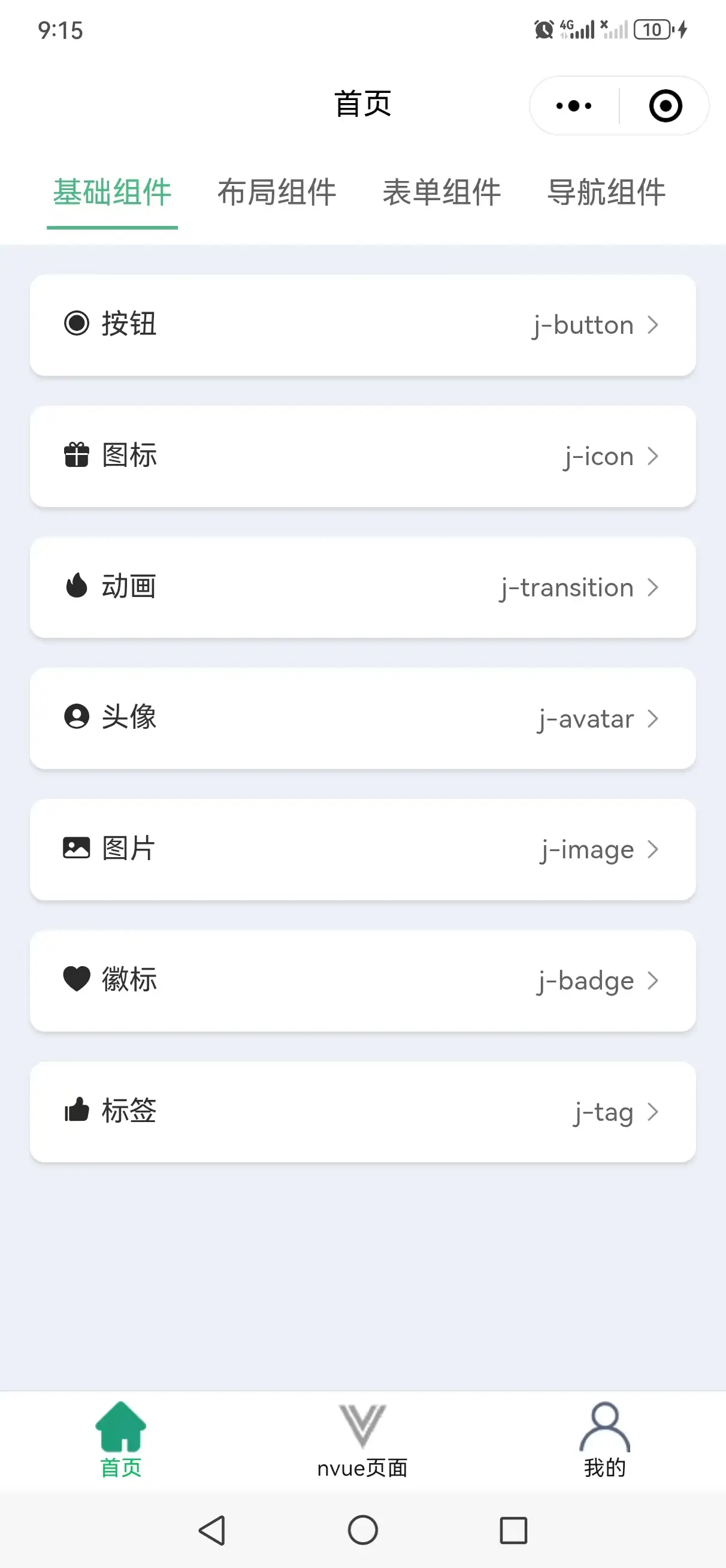The width and height of the screenshot is (726, 1568).
Task: Open the 头像 j-avatar row
Action: click(362, 718)
